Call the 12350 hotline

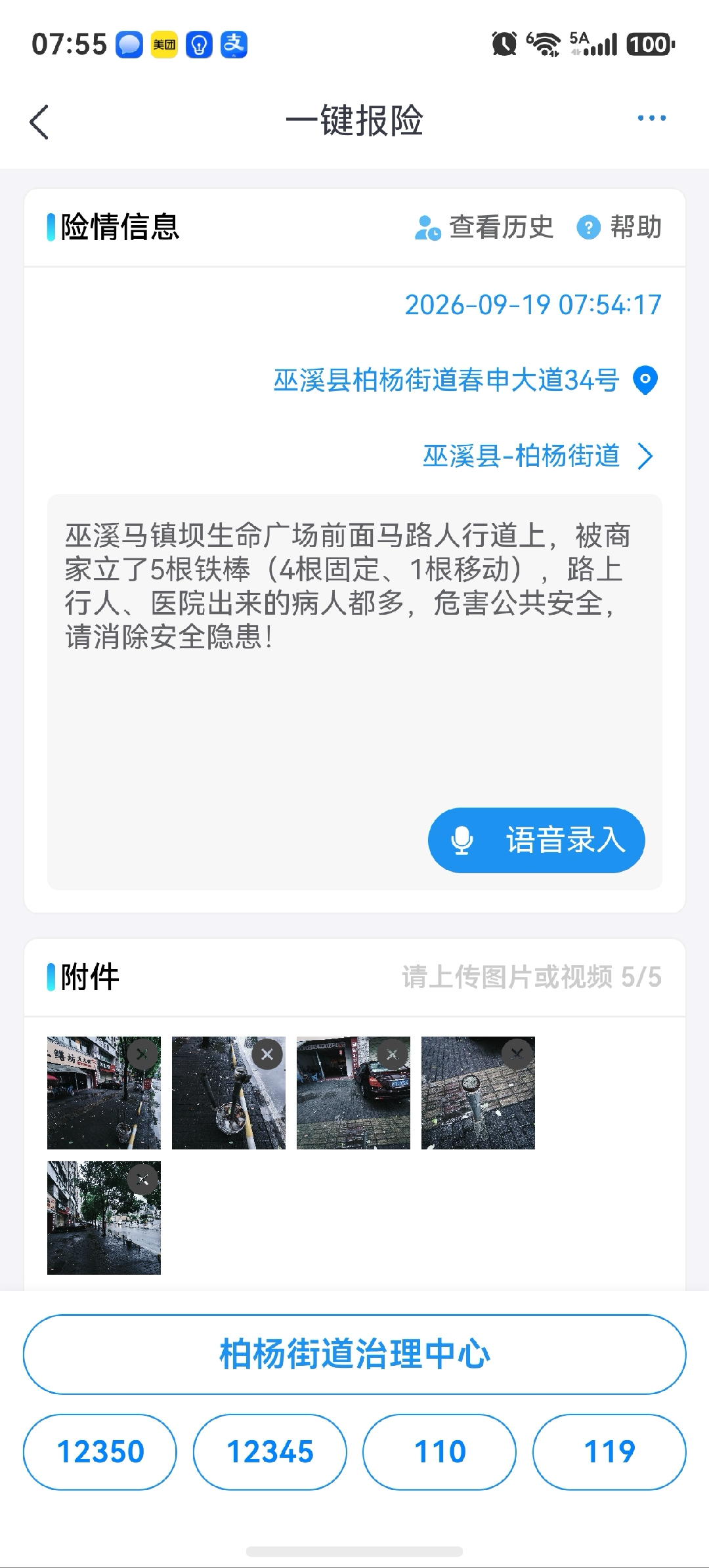[x=100, y=1452]
